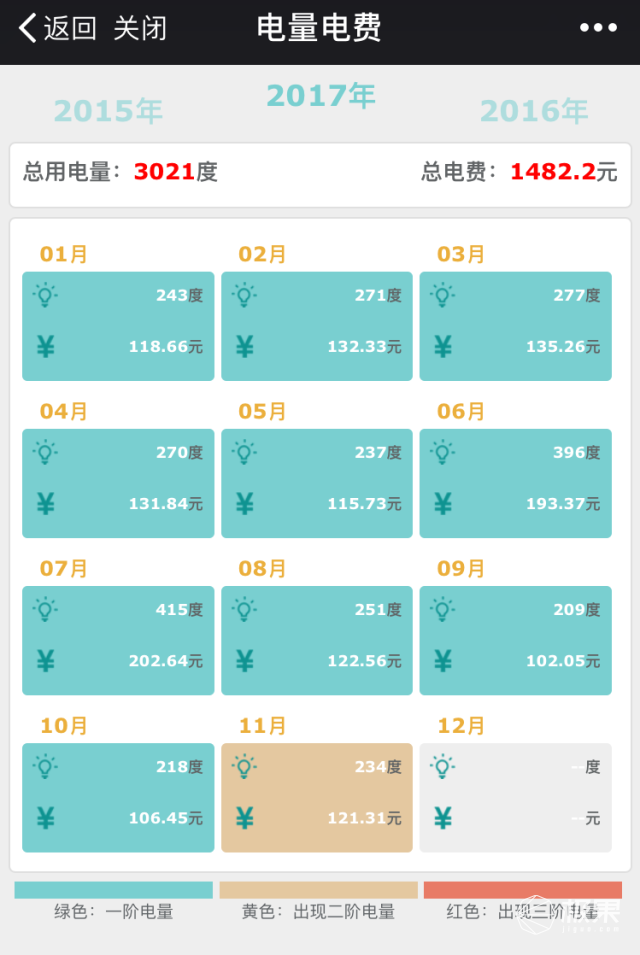Open the 07月 card showing 415度
640x955 pixels.
tap(118, 640)
